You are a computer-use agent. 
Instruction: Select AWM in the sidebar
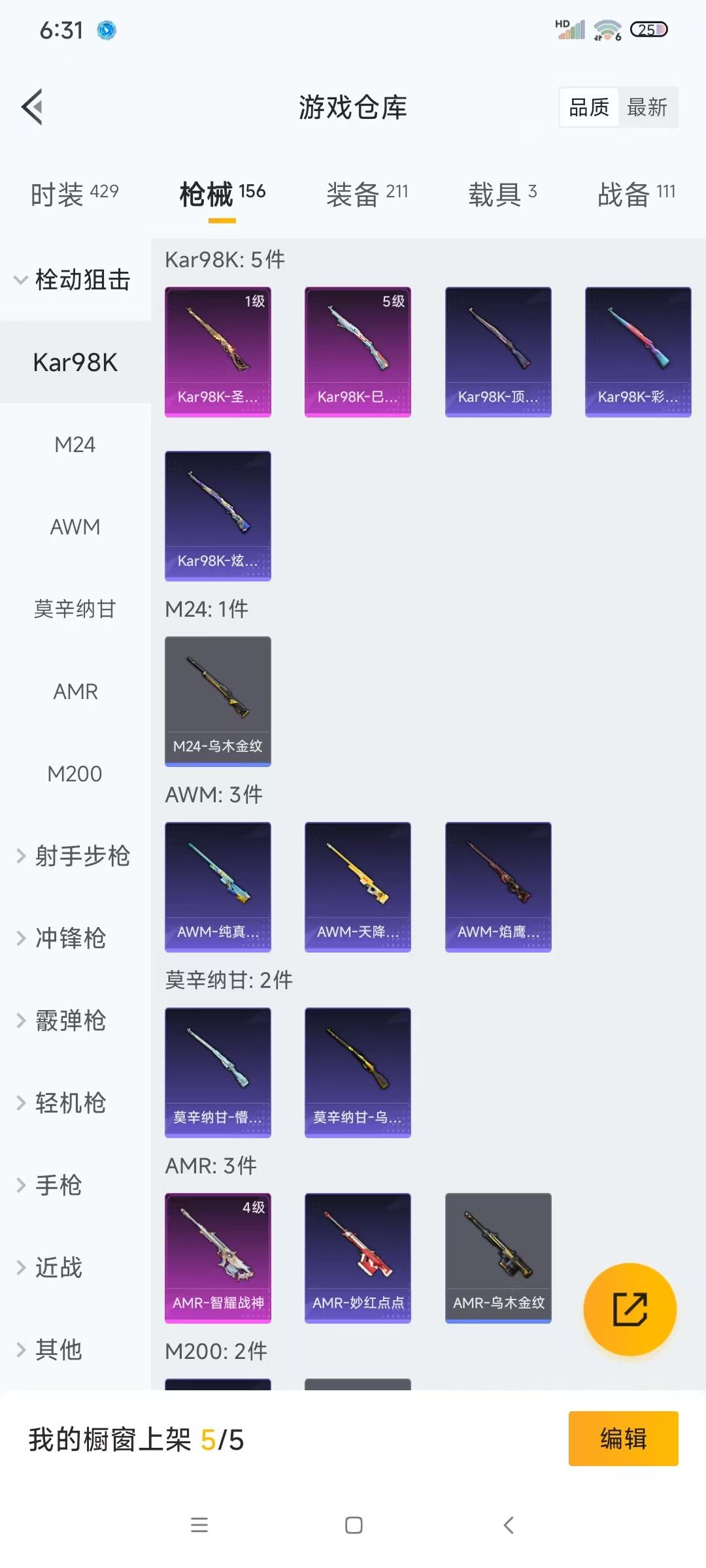coord(75,527)
